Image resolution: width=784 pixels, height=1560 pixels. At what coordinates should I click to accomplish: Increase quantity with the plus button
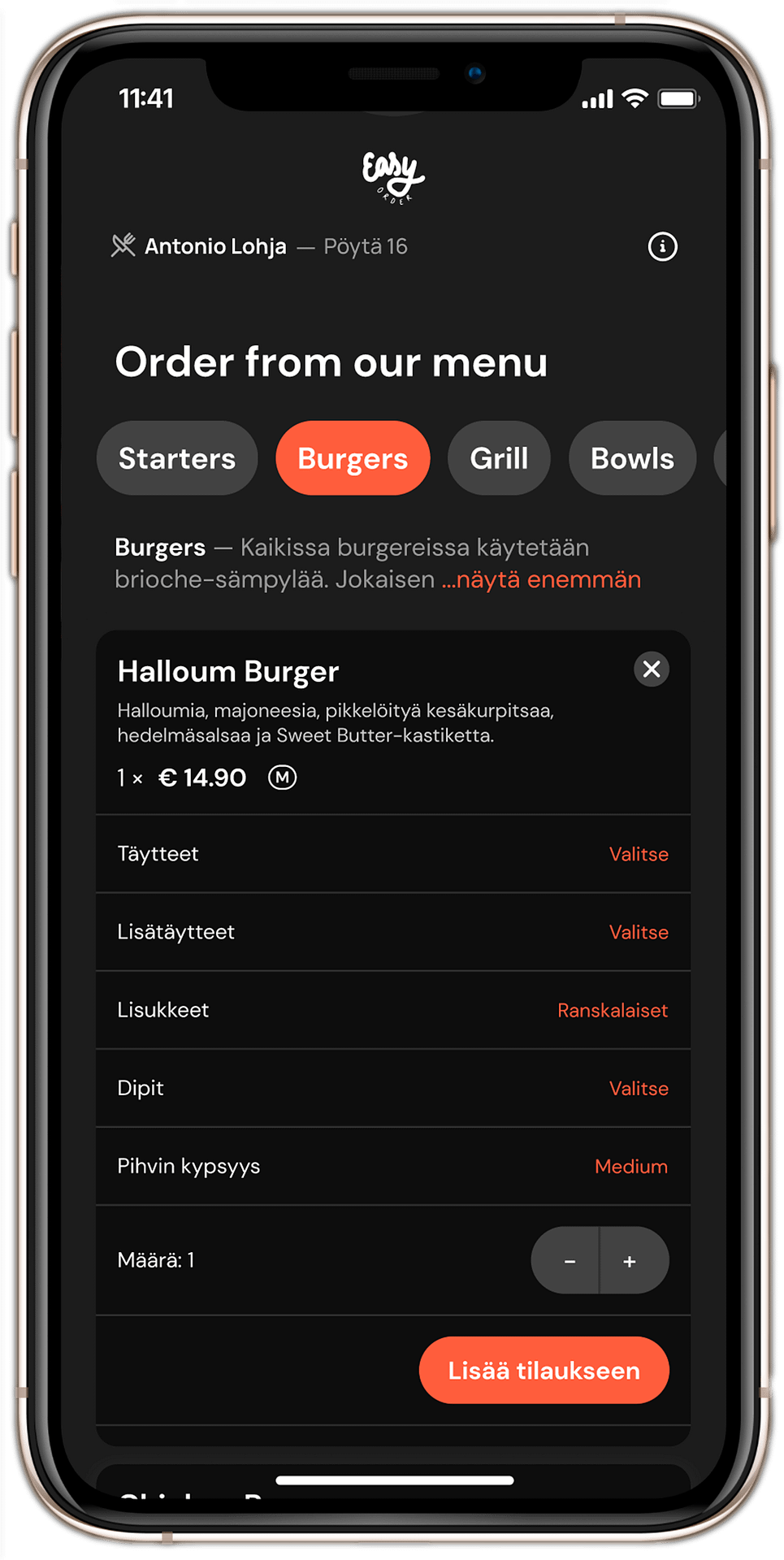[x=630, y=1261]
